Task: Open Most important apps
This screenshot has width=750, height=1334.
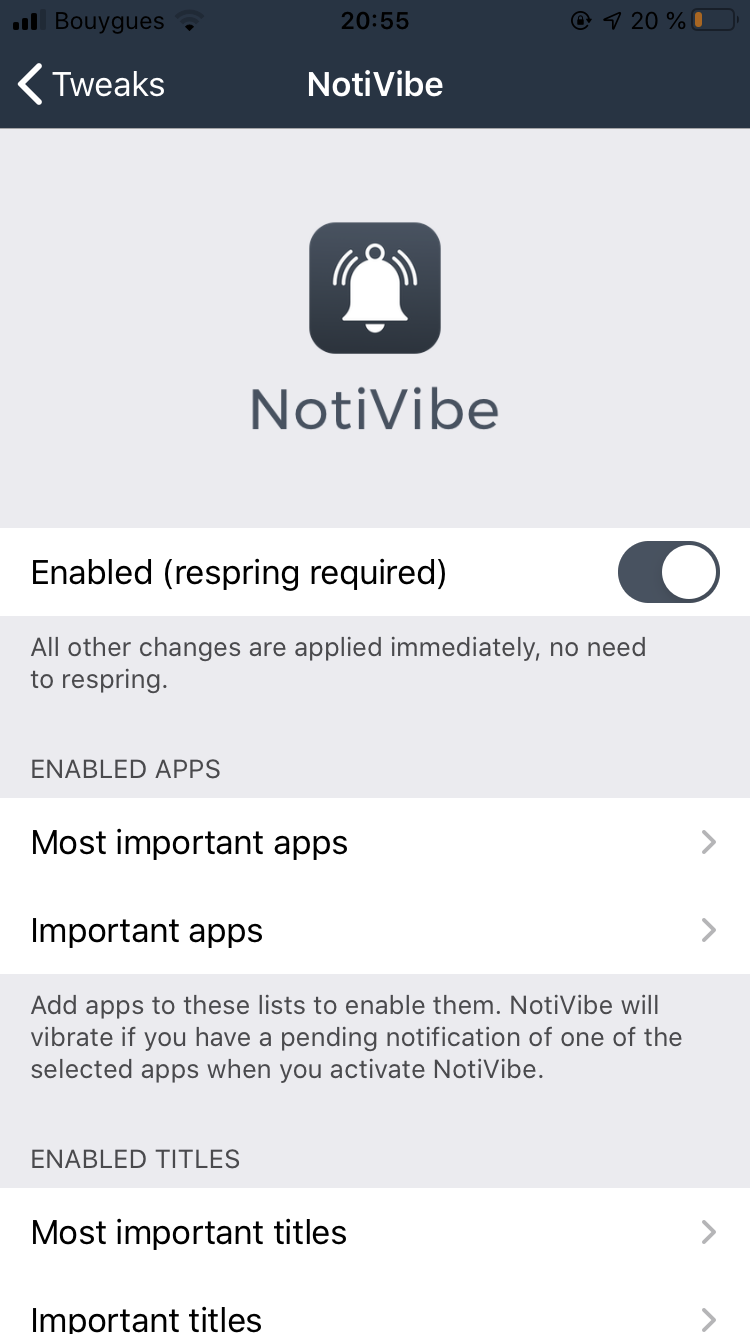Action: tap(375, 842)
